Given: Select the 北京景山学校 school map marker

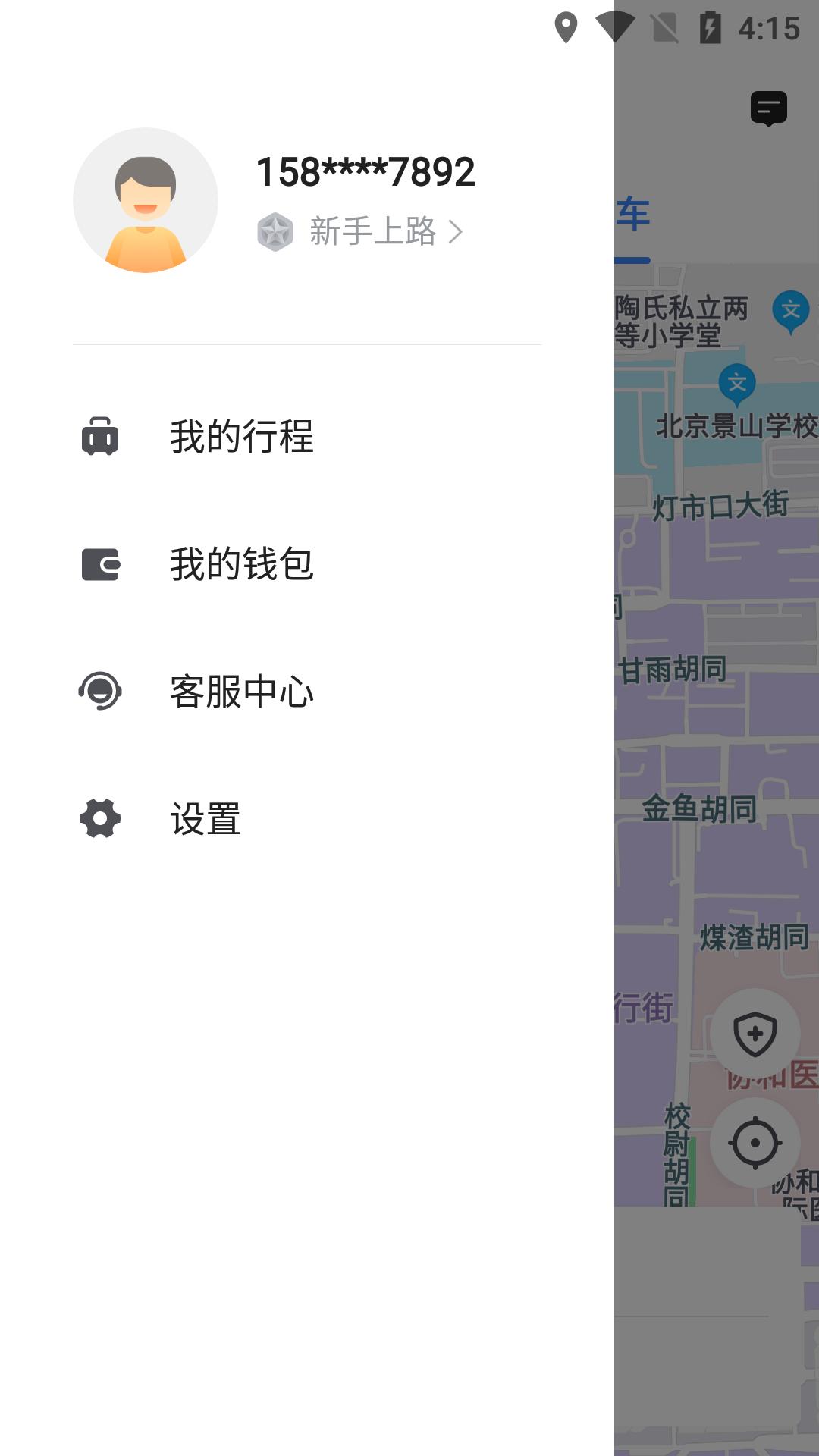Looking at the screenshot, I should click(739, 383).
